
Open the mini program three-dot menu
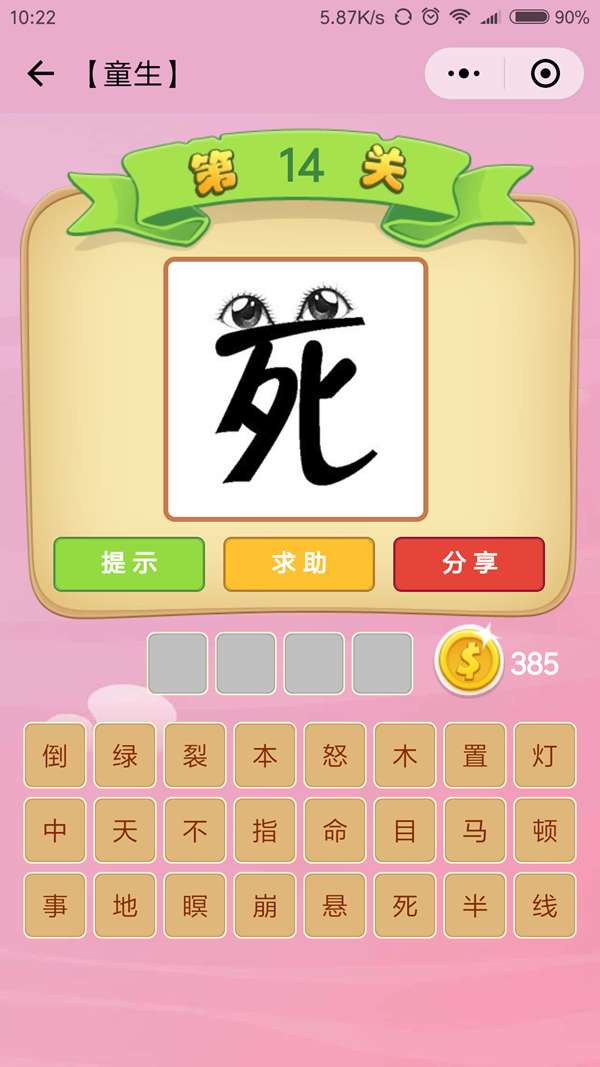point(464,74)
